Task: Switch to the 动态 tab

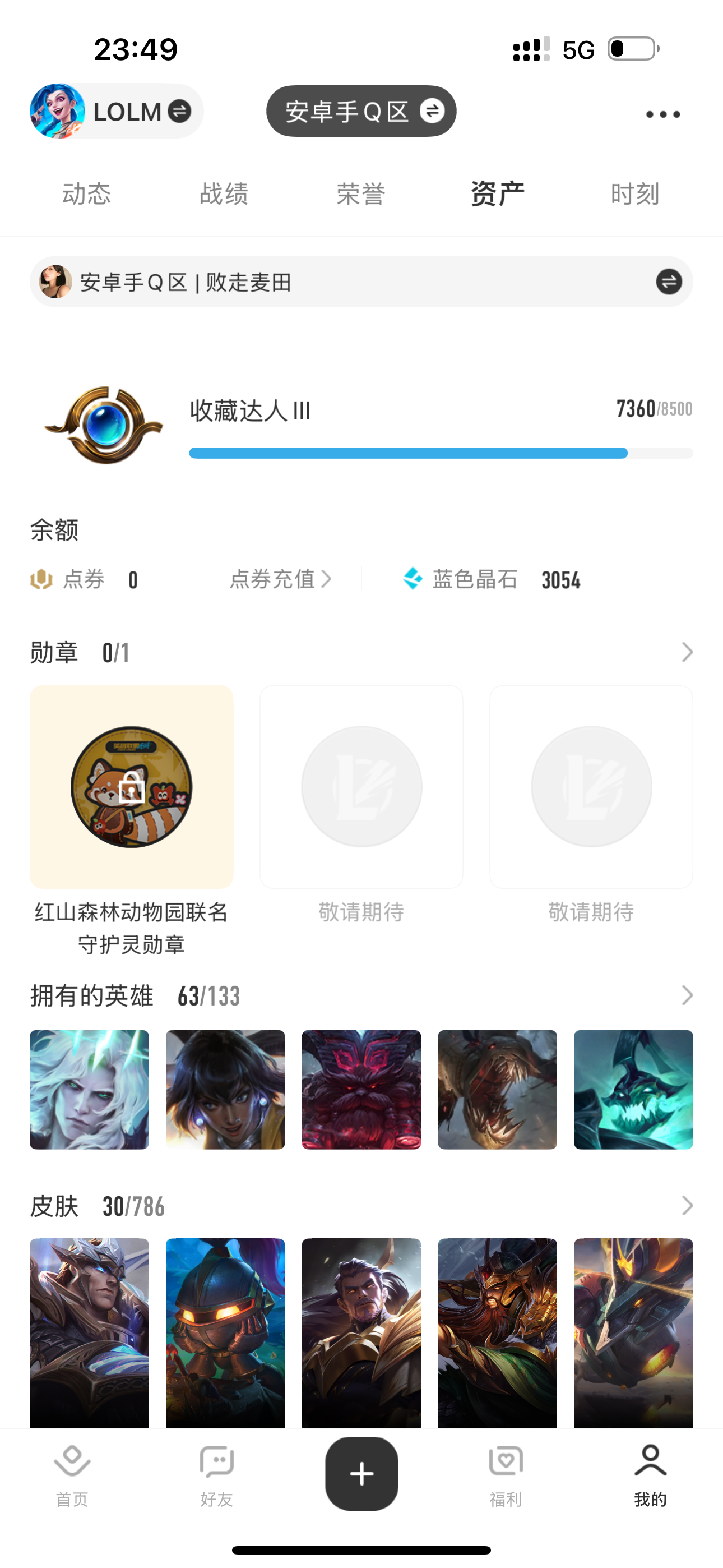Action: coord(86,194)
